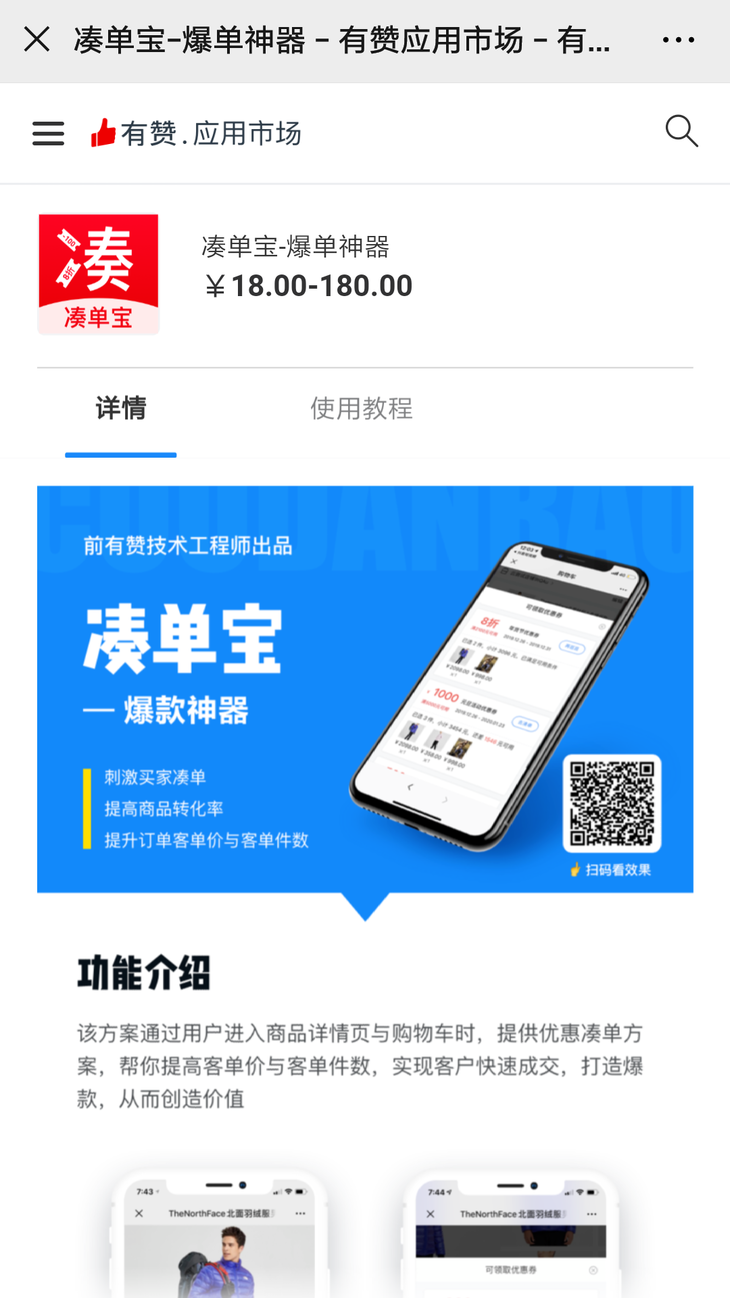This screenshot has height=1298, width=730.
Task: Open the 有赞 应用市场 home link
Action: click(x=196, y=133)
